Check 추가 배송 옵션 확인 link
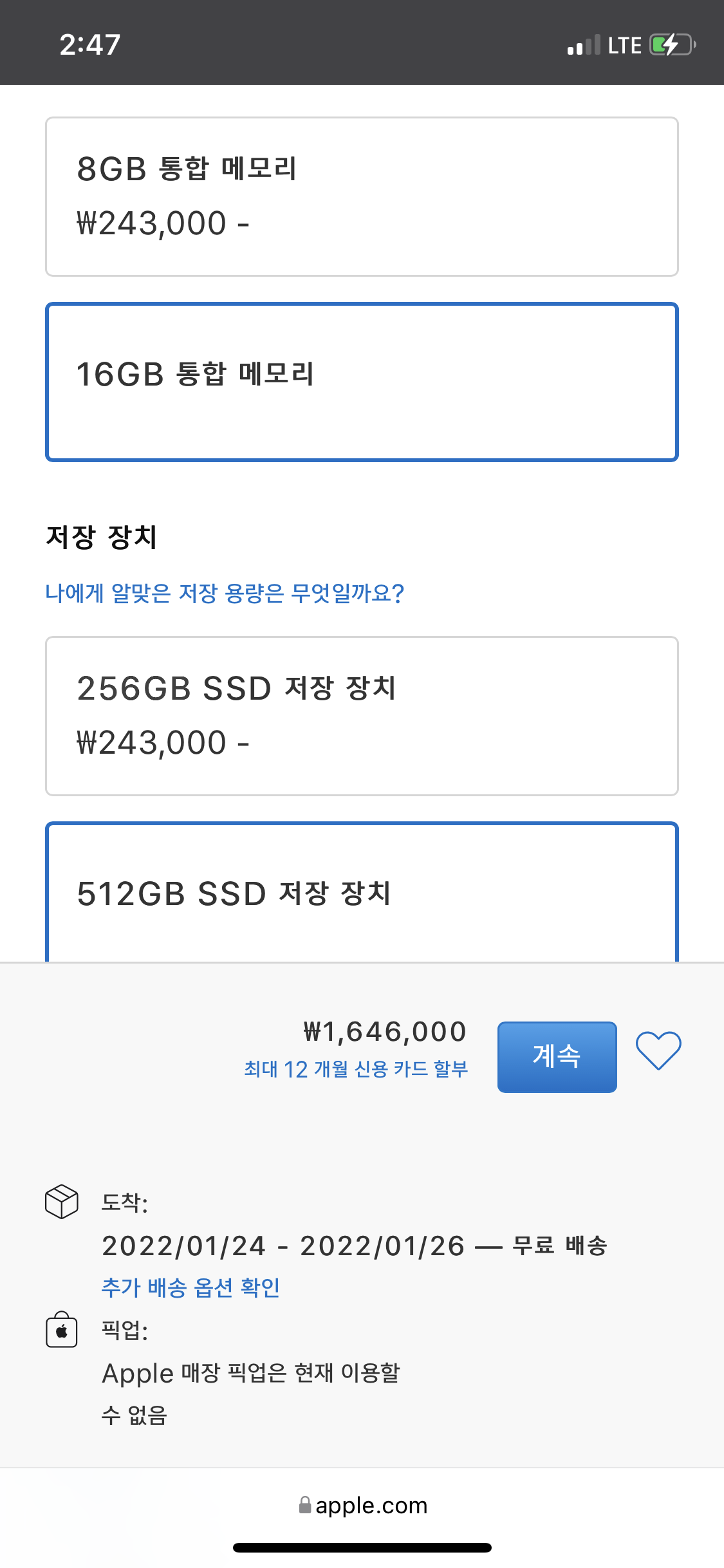 pos(190,1287)
